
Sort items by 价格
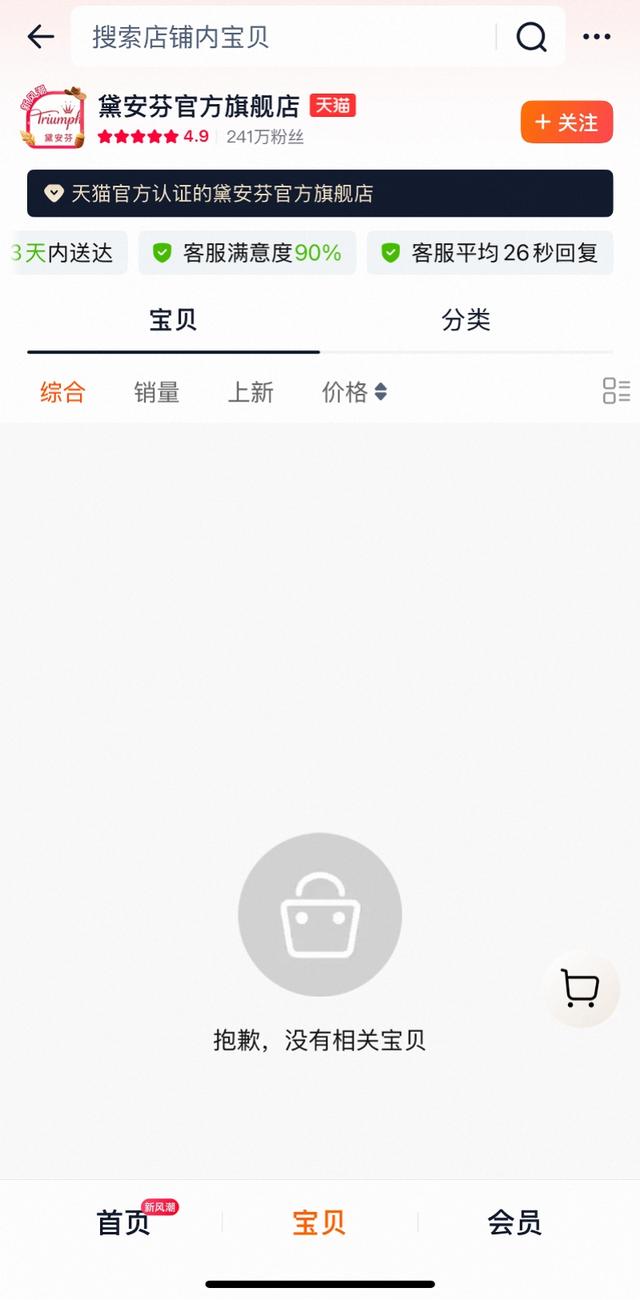coord(354,392)
